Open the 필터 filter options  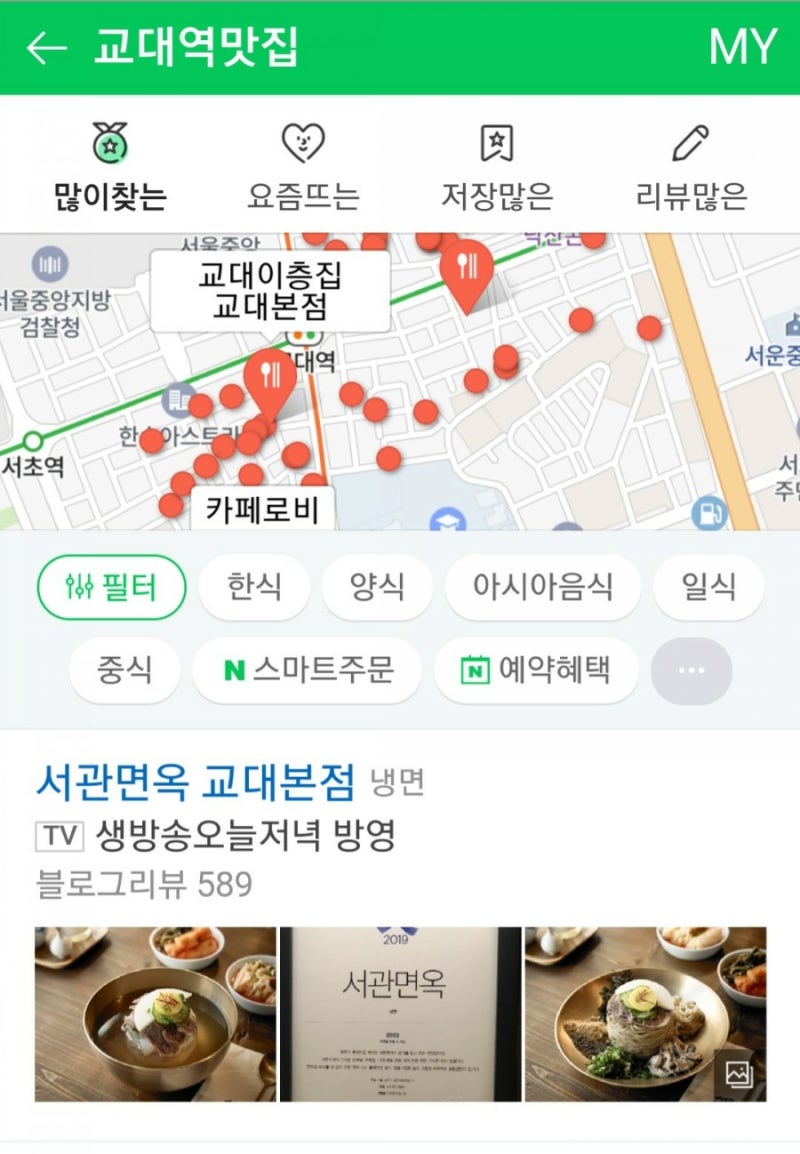click(111, 587)
